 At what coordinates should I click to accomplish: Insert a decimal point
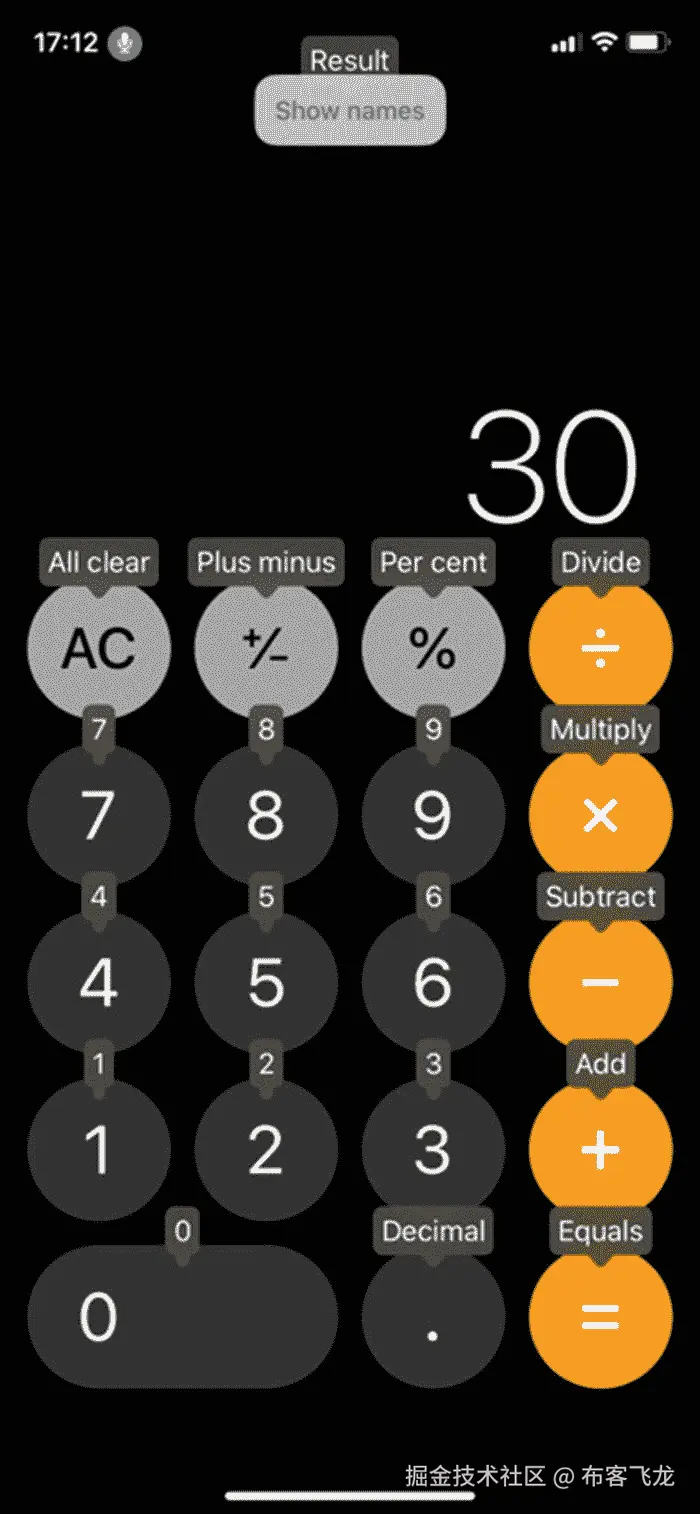tap(433, 1317)
